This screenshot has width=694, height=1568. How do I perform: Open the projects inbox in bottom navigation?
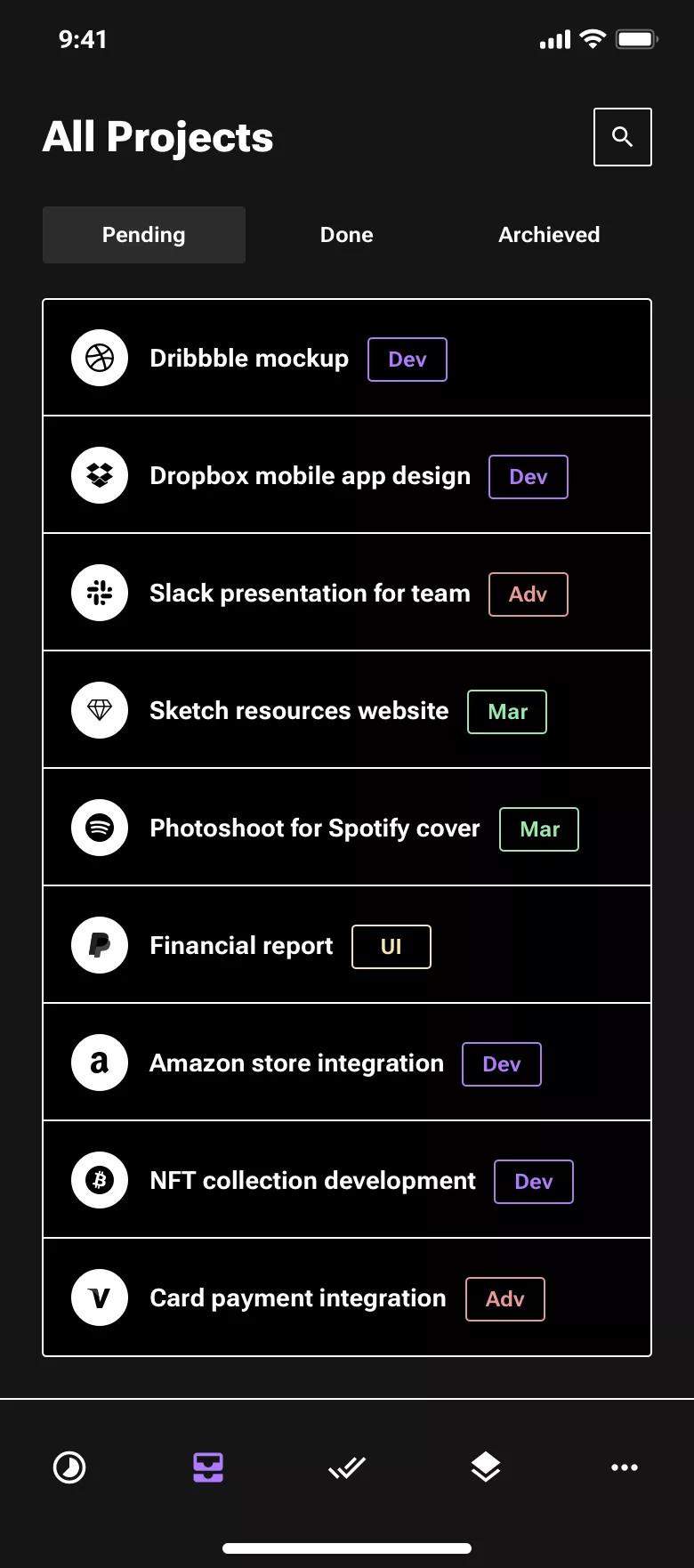[x=206, y=1467]
